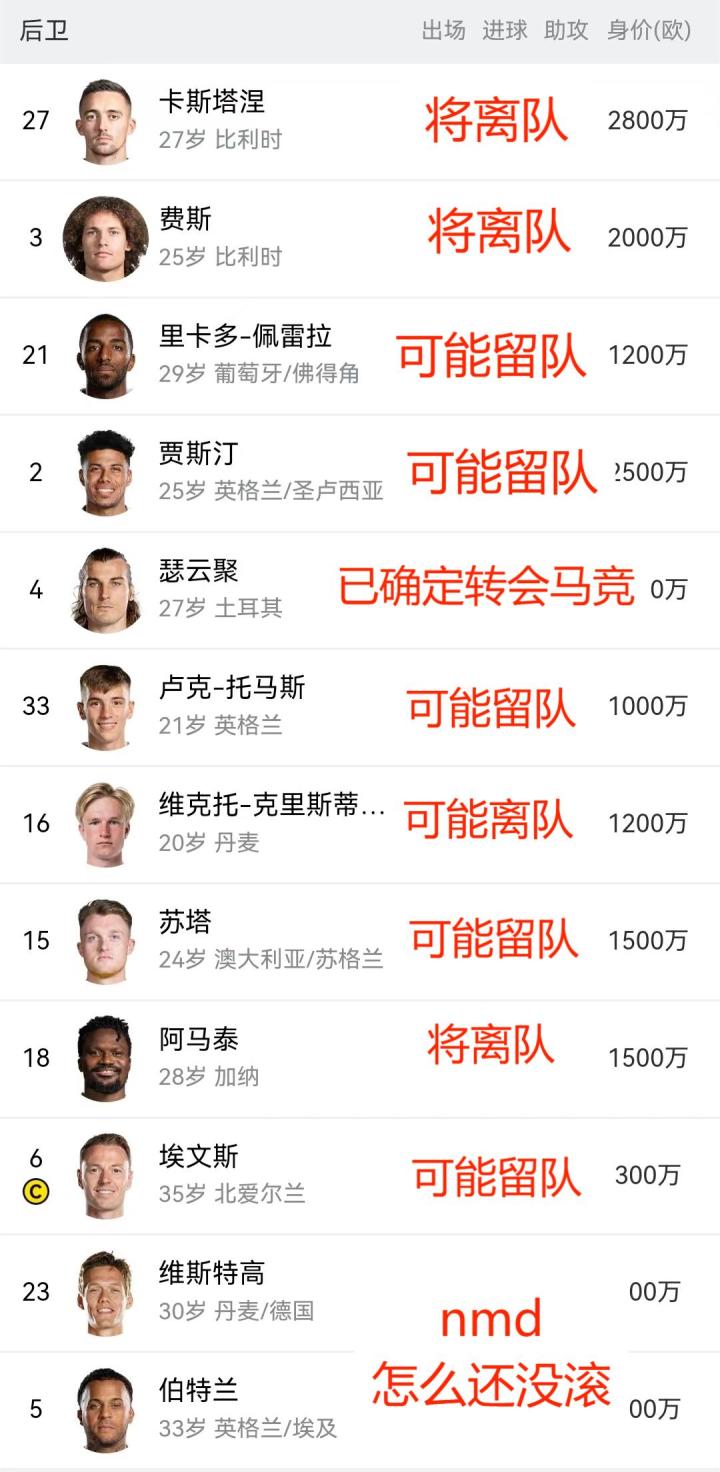Select the 贾斯汀 player row

click(x=198, y=454)
